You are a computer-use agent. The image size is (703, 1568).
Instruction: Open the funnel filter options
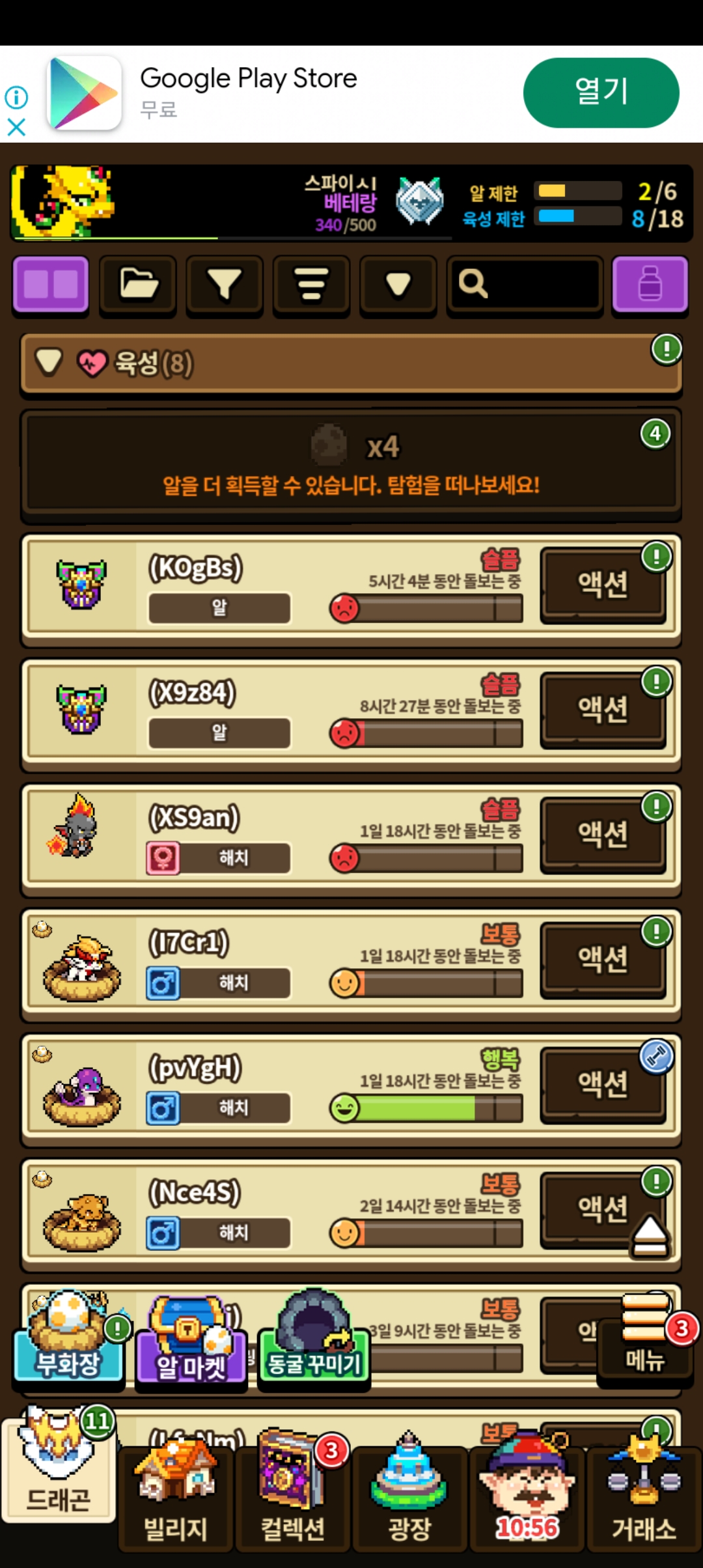225,285
